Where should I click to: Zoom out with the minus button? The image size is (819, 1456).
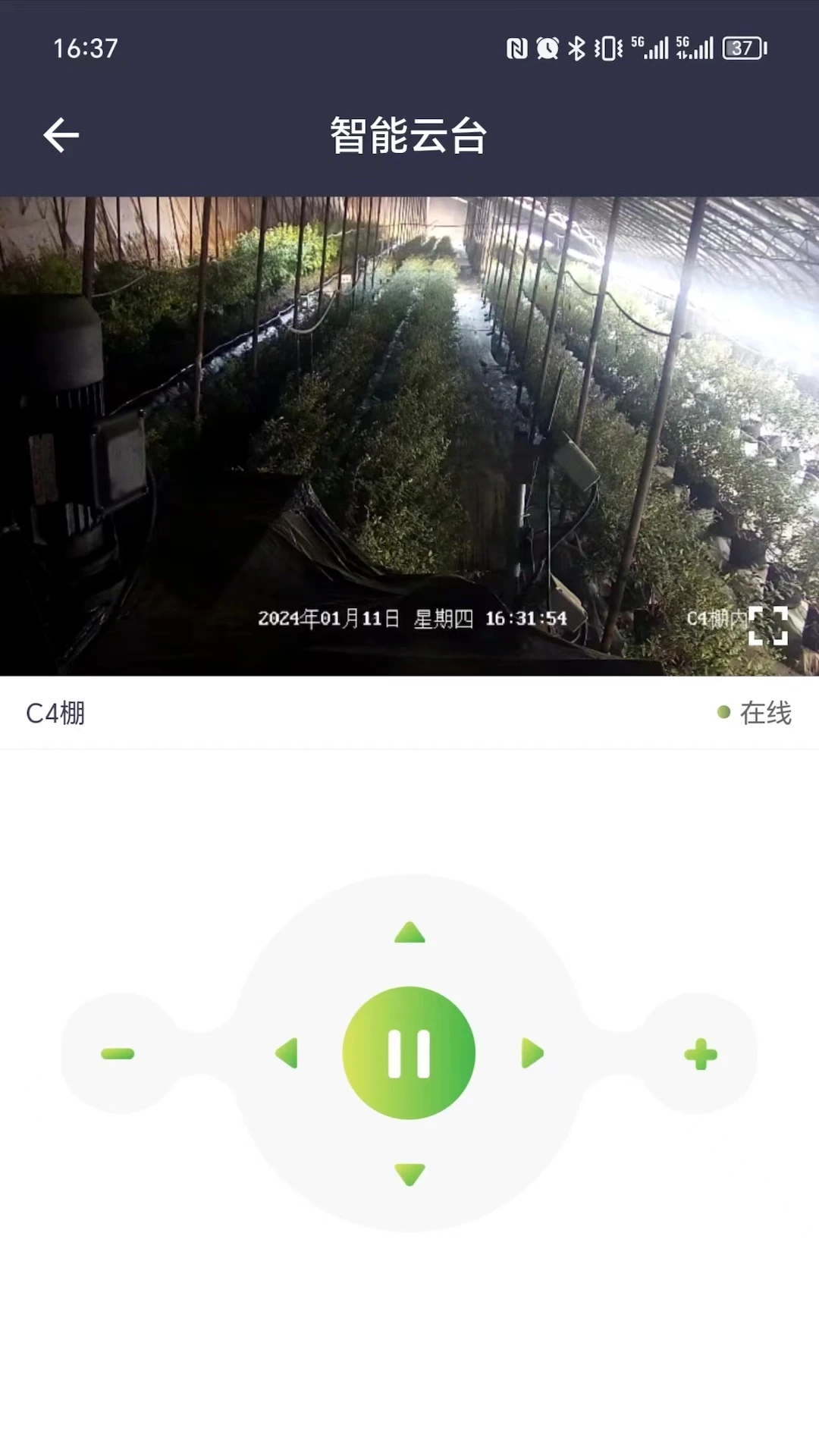pos(118,1053)
